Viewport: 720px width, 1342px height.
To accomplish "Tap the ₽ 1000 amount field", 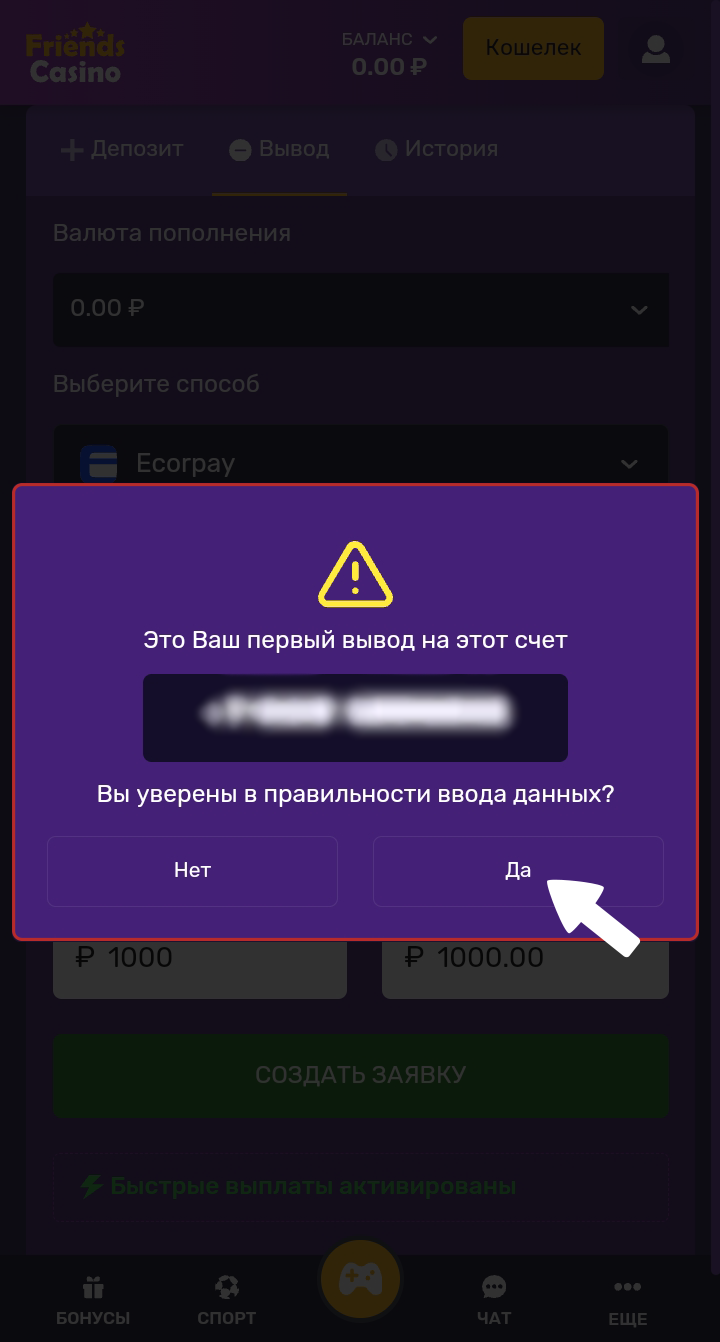I will tap(199, 960).
